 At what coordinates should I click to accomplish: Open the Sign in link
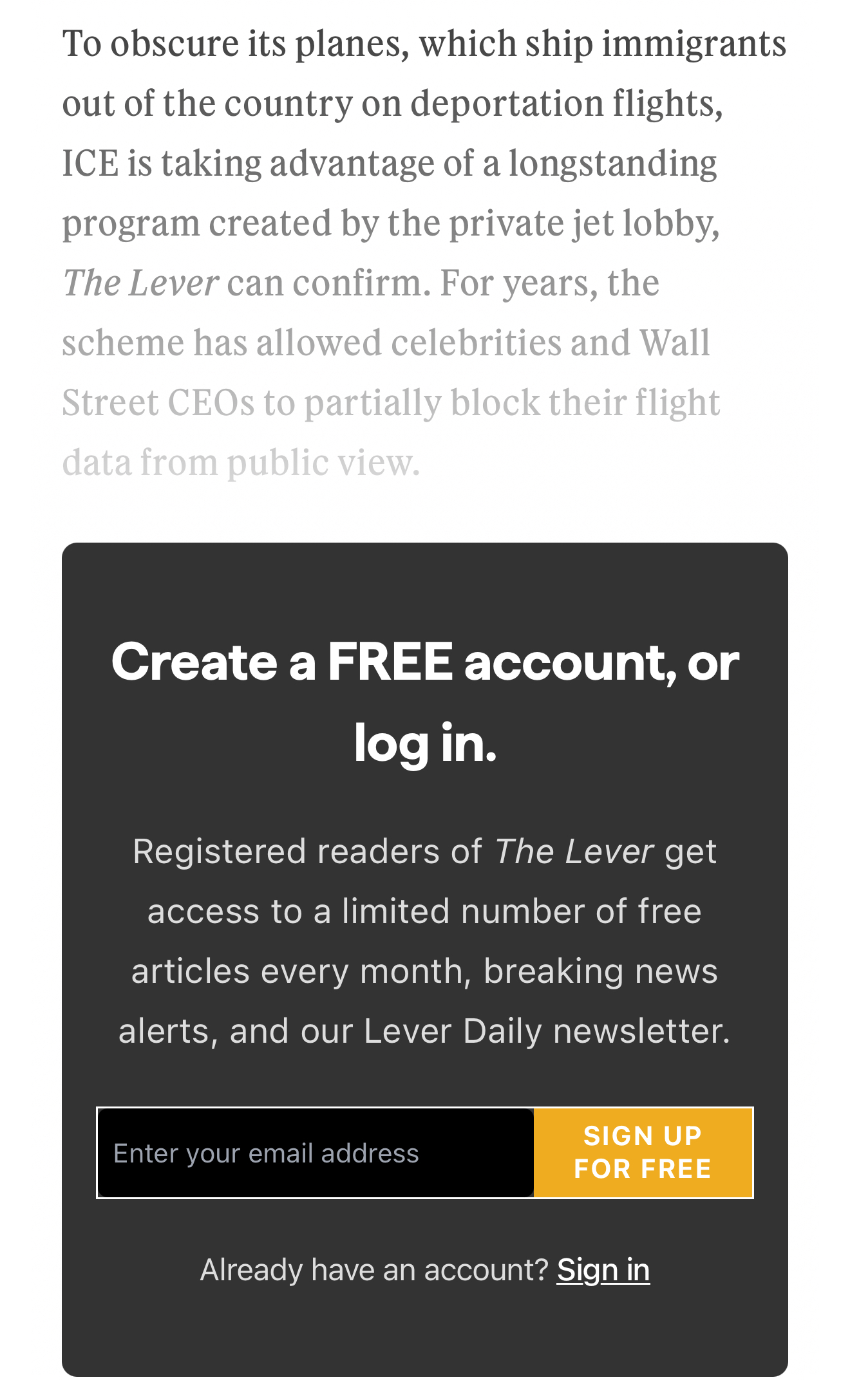[603, 1270]
